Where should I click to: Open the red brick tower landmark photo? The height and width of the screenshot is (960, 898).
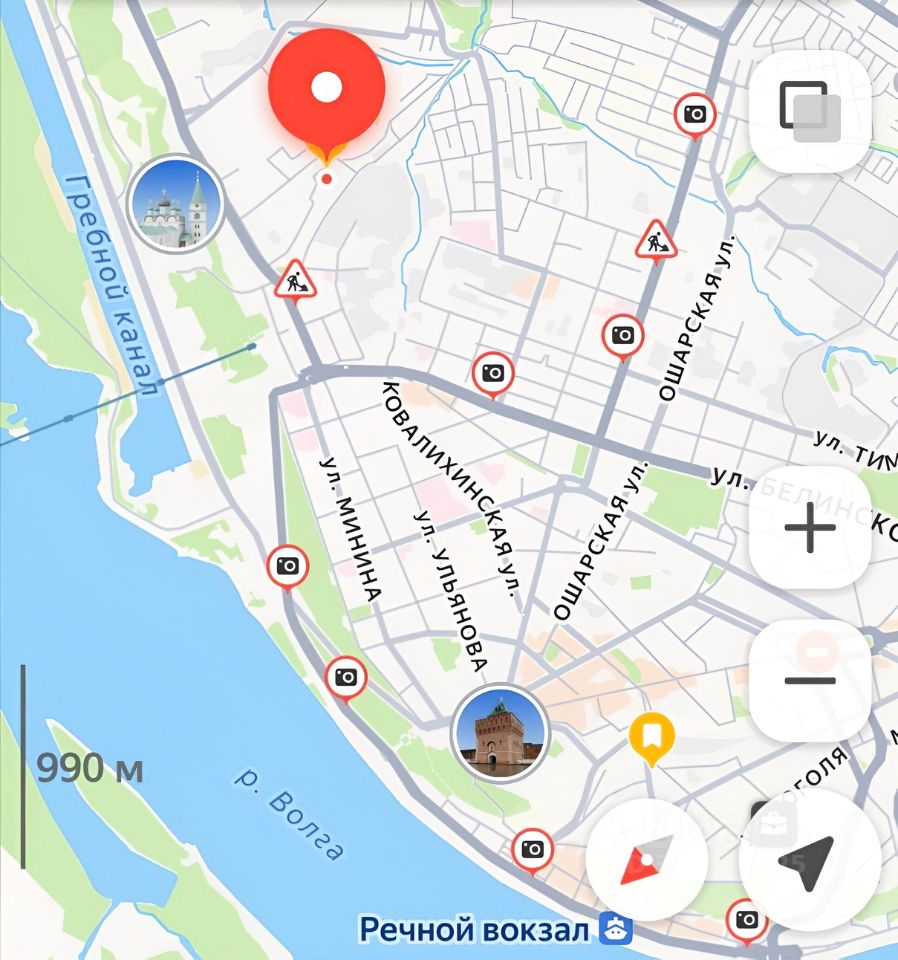(499, 735)
